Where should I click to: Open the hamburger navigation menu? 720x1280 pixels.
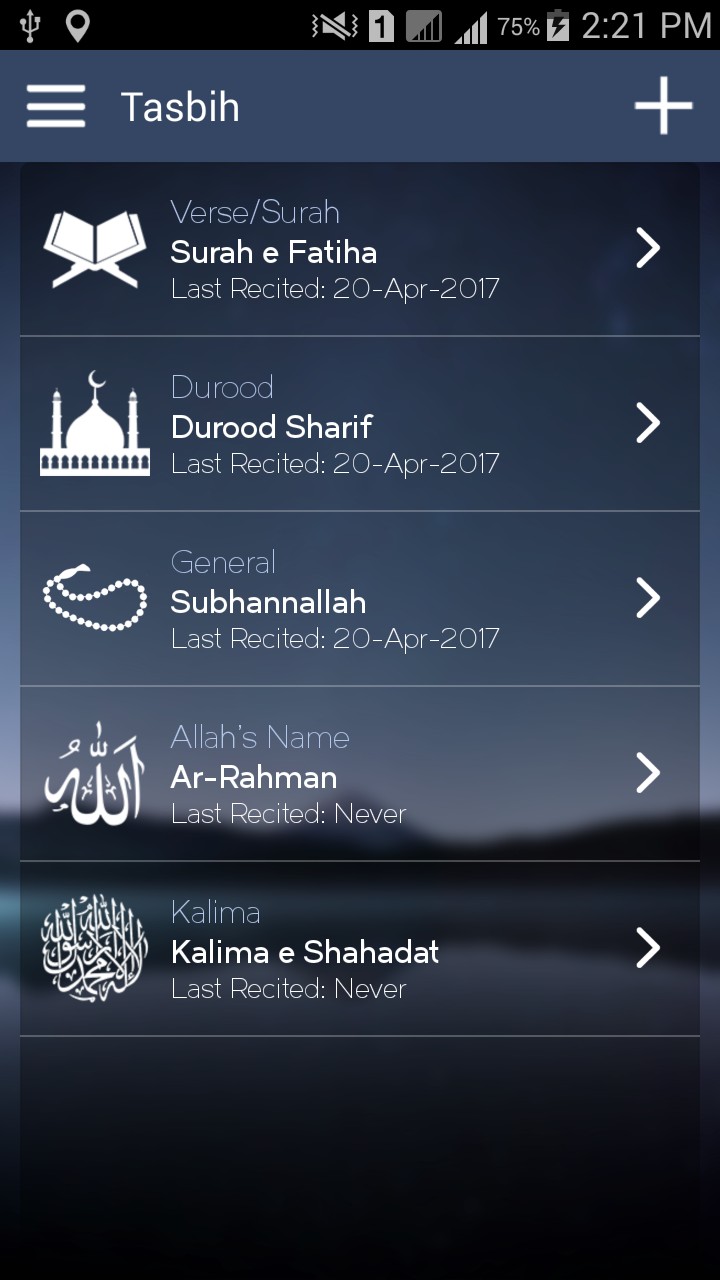tap(56, 106)
